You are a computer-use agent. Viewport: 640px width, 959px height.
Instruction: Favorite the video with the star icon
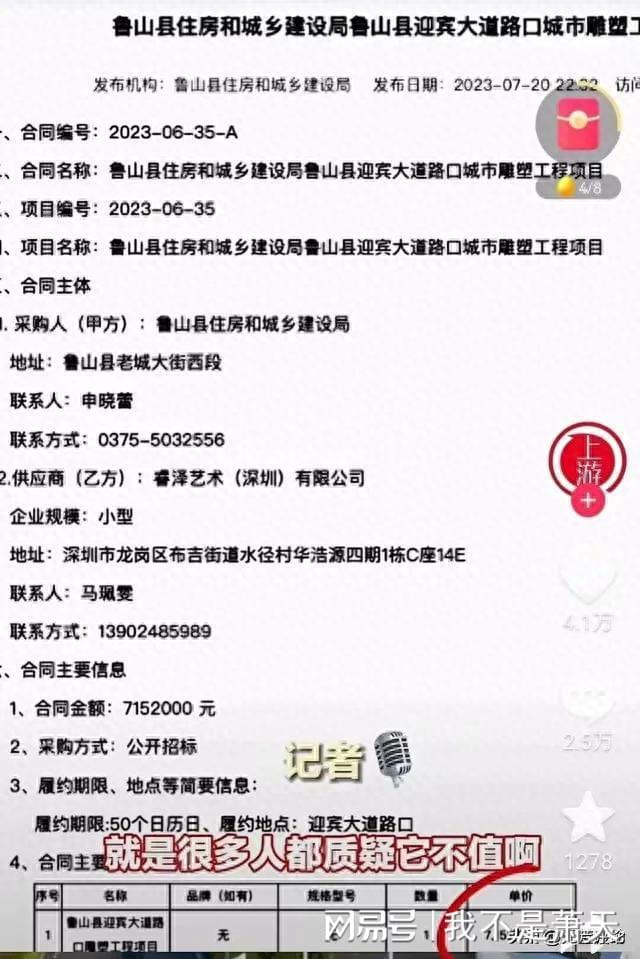pyautogui.click(x=587, y=817)
